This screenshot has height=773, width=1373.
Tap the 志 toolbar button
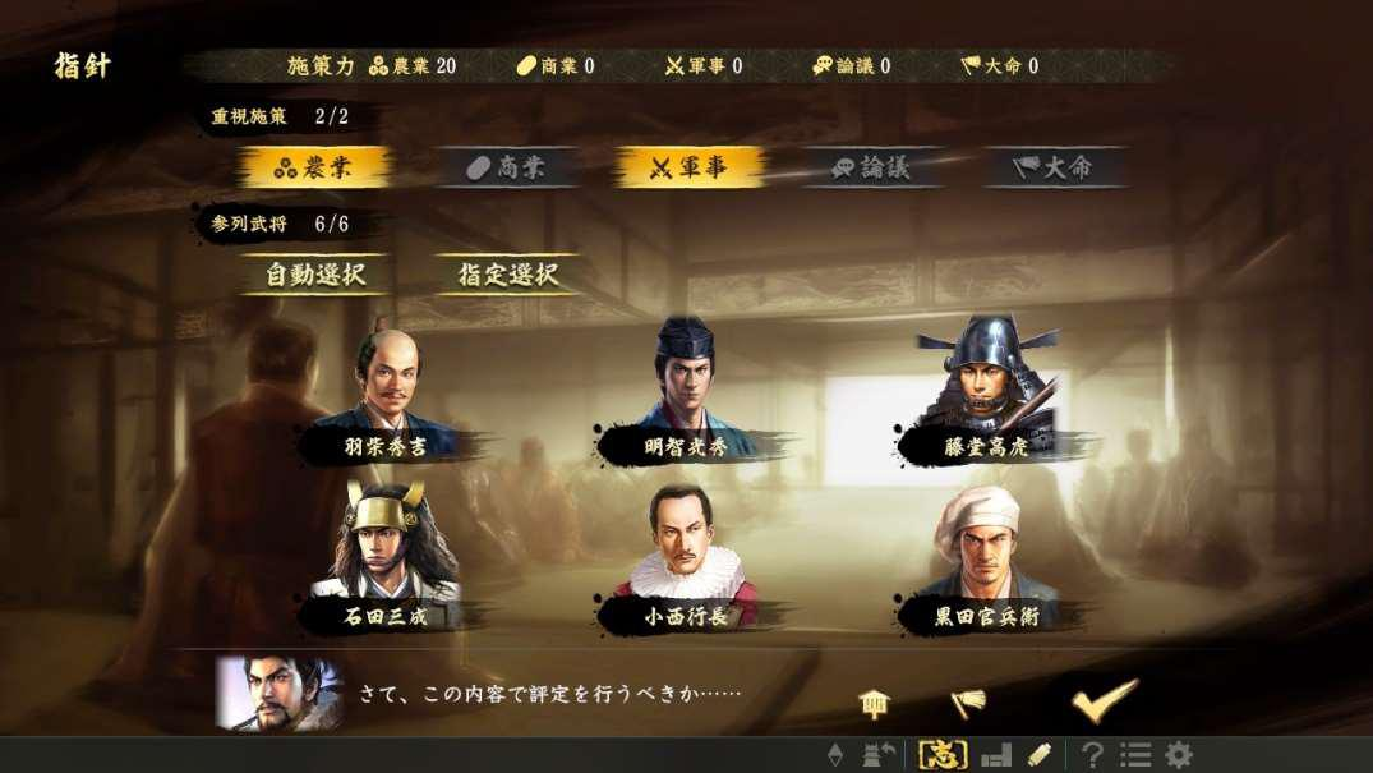[943, 755]
